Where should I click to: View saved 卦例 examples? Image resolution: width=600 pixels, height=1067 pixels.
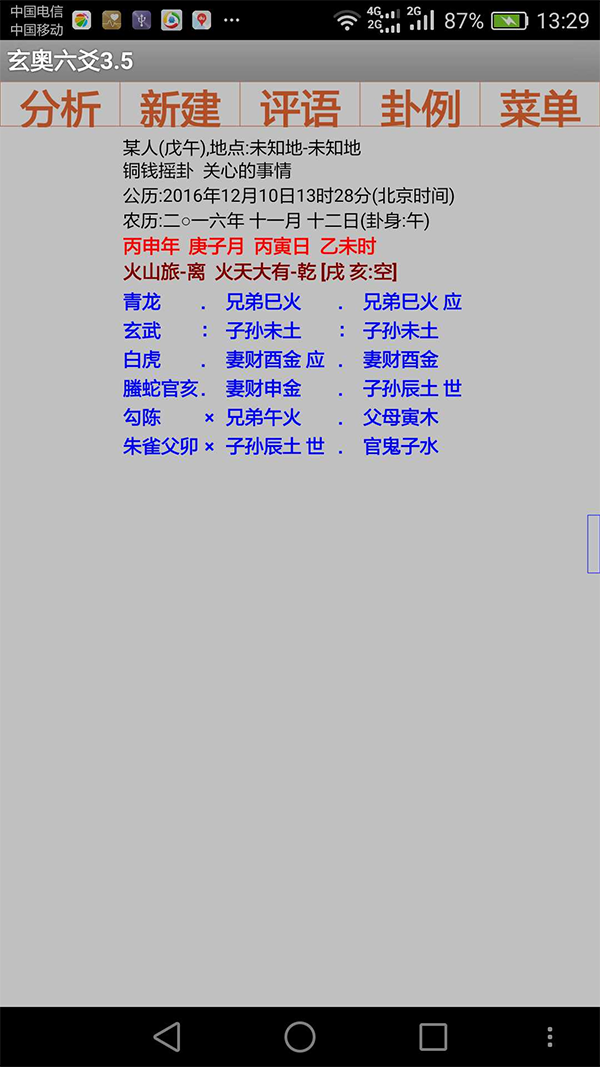point(420,106)
